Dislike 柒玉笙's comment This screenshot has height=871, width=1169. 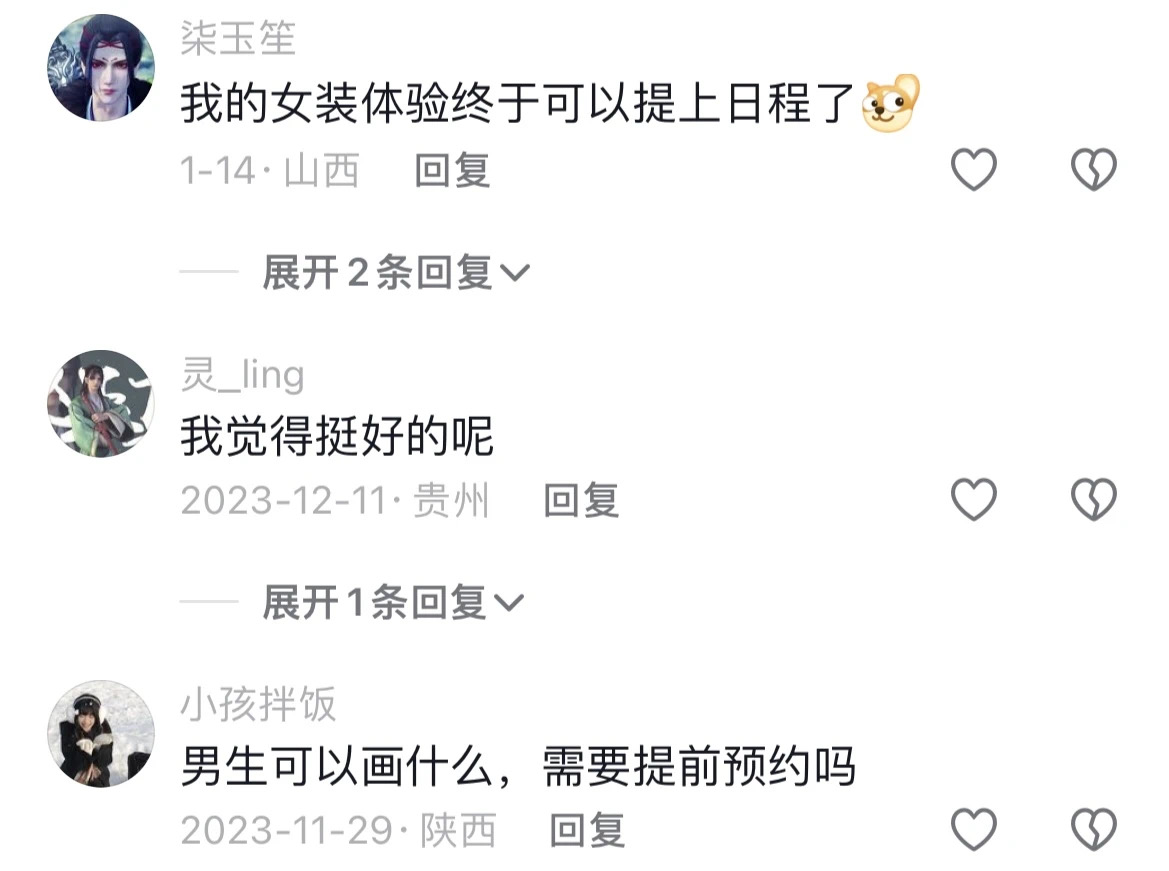[x=1093, y=171]
